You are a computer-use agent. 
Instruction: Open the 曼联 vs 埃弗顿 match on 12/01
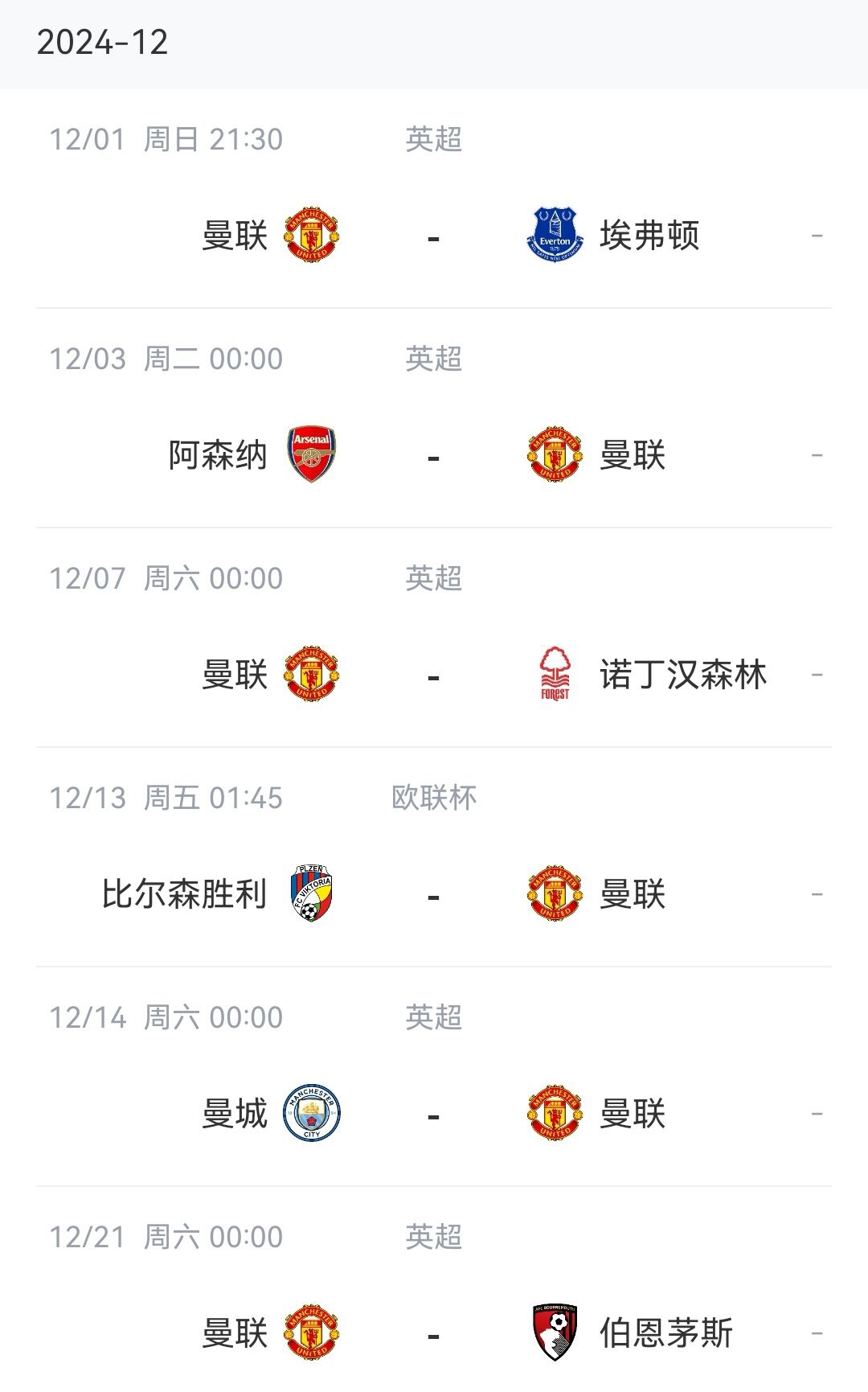click(434, 199)
